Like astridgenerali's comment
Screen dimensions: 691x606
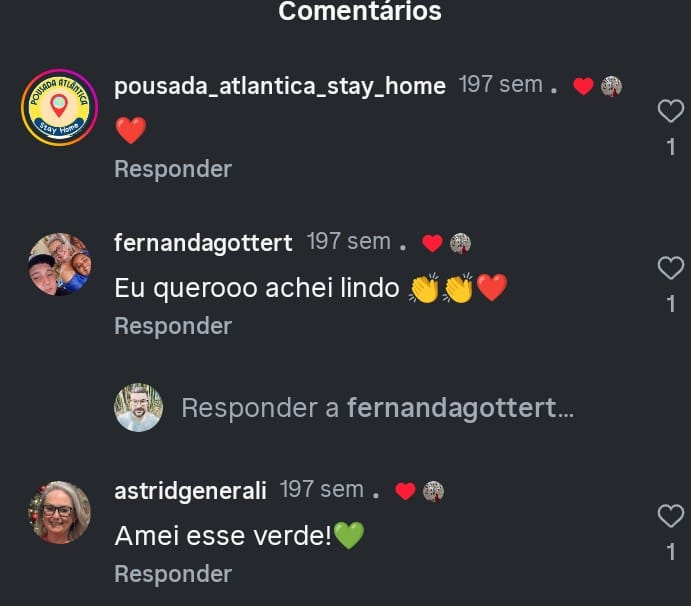coord(670,516)
